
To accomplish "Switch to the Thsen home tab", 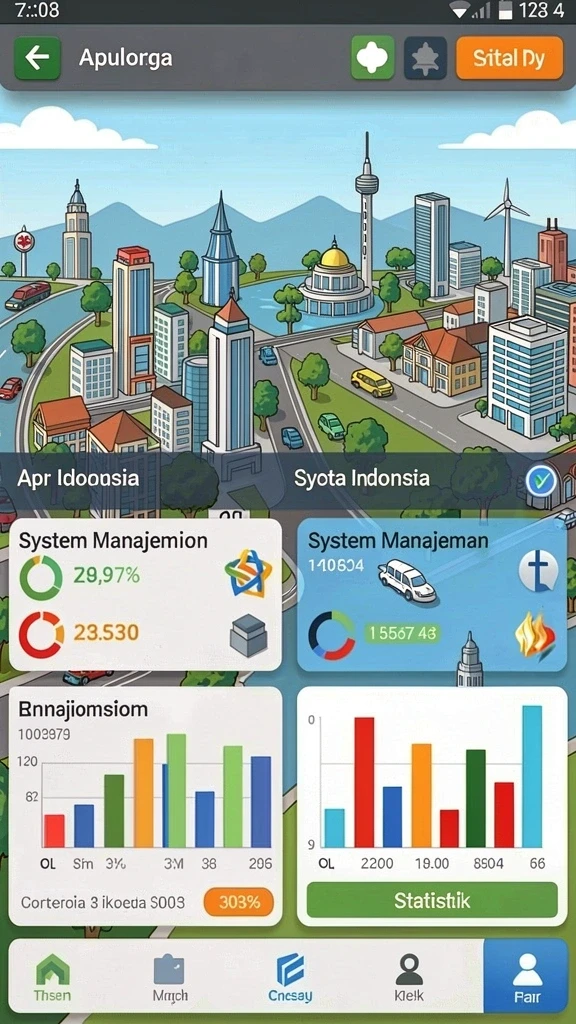I will tap(52, 977).
